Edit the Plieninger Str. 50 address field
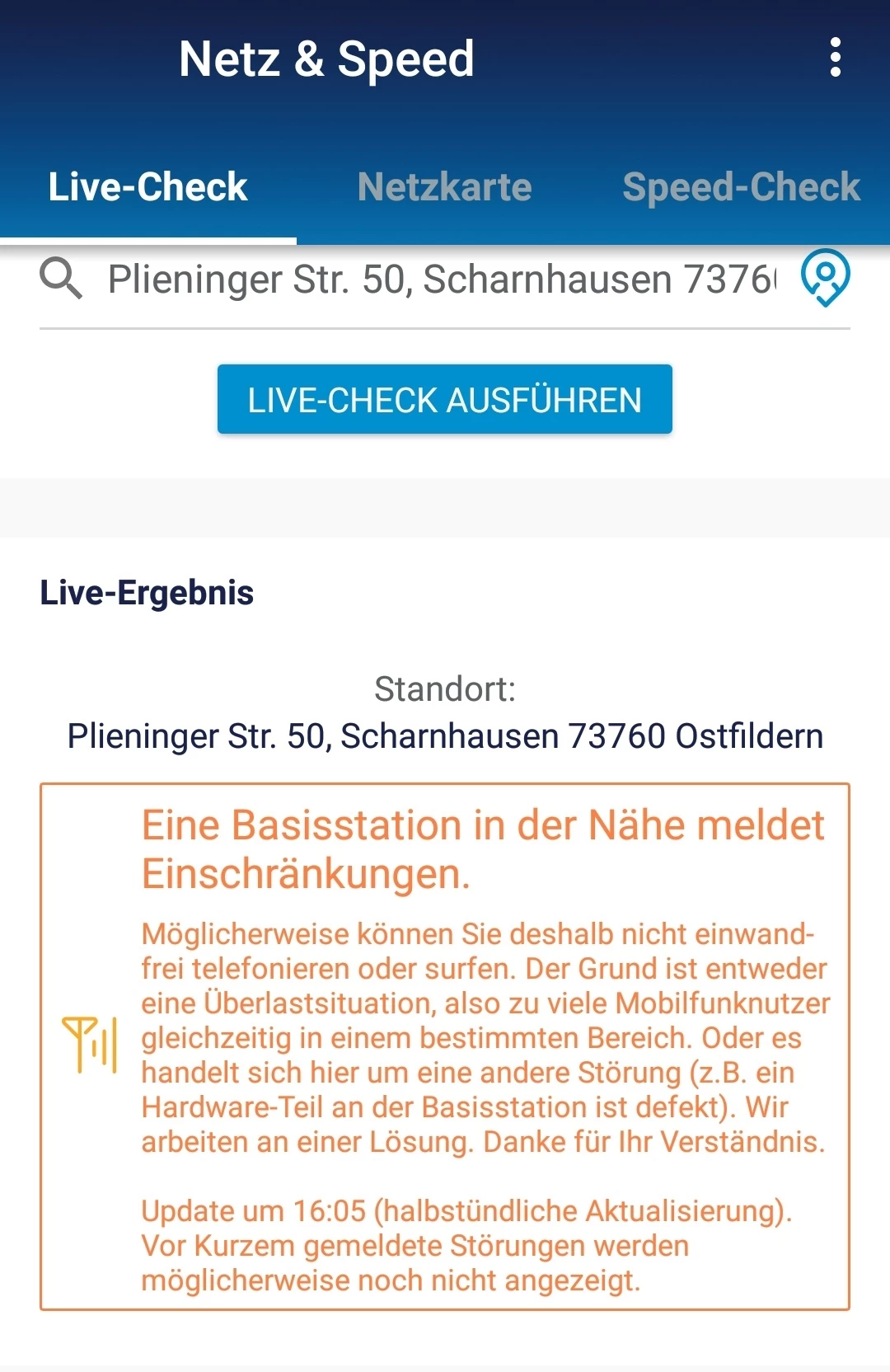Image resolution: width=890 pixels, height=1372 pixels. [x=441, y=280]
